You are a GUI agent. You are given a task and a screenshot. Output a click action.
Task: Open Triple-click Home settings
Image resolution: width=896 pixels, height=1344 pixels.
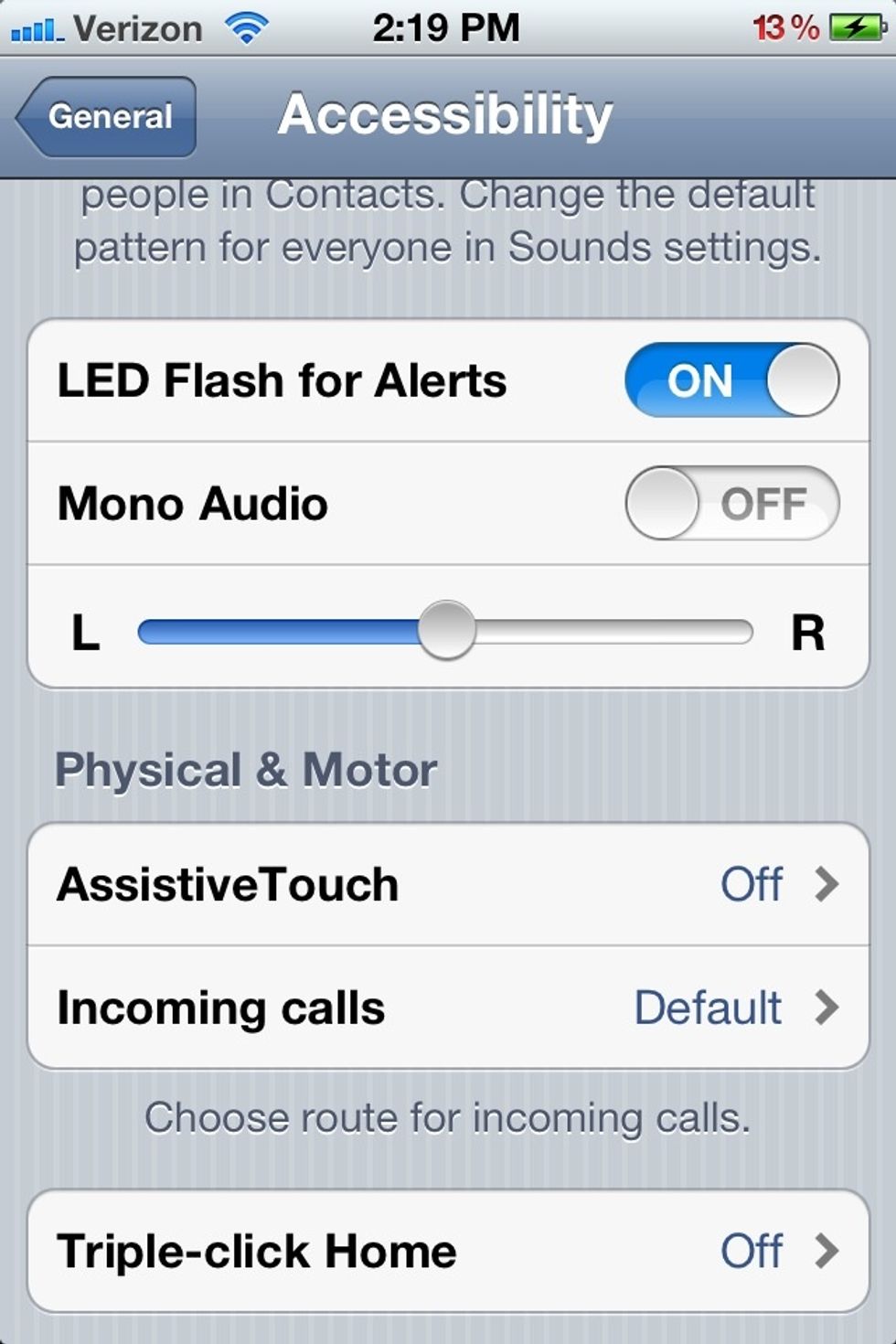click(448, 1251)
